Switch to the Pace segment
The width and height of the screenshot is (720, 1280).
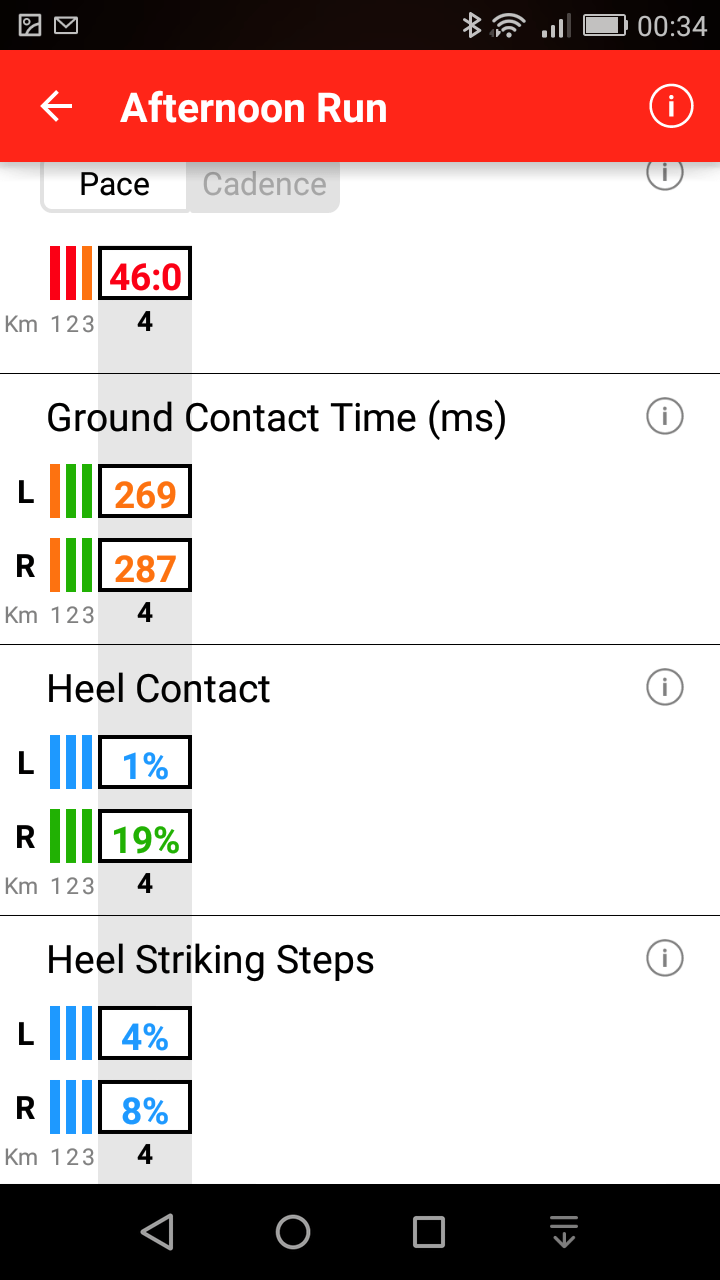tap(115, 185)
